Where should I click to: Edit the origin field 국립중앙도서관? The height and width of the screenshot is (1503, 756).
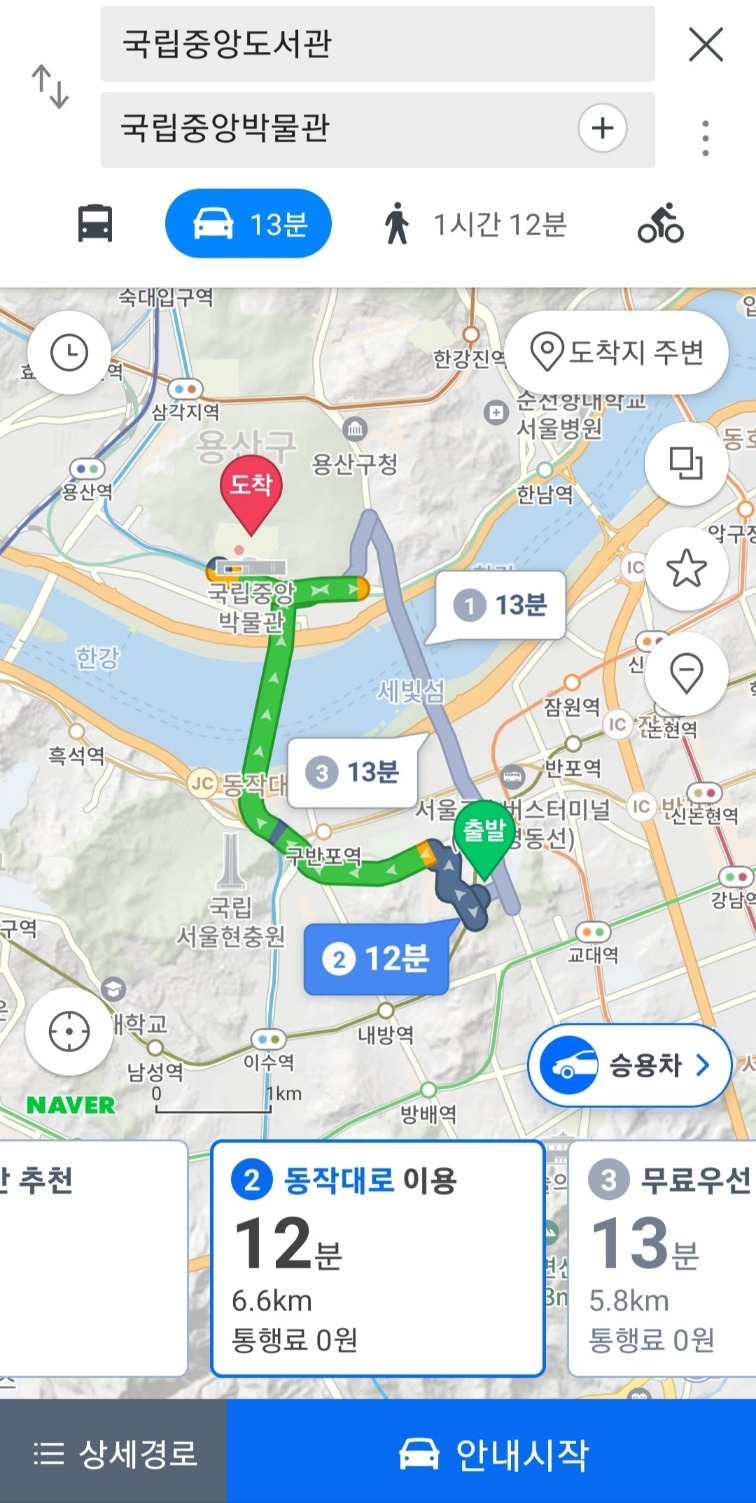[377, 44]
